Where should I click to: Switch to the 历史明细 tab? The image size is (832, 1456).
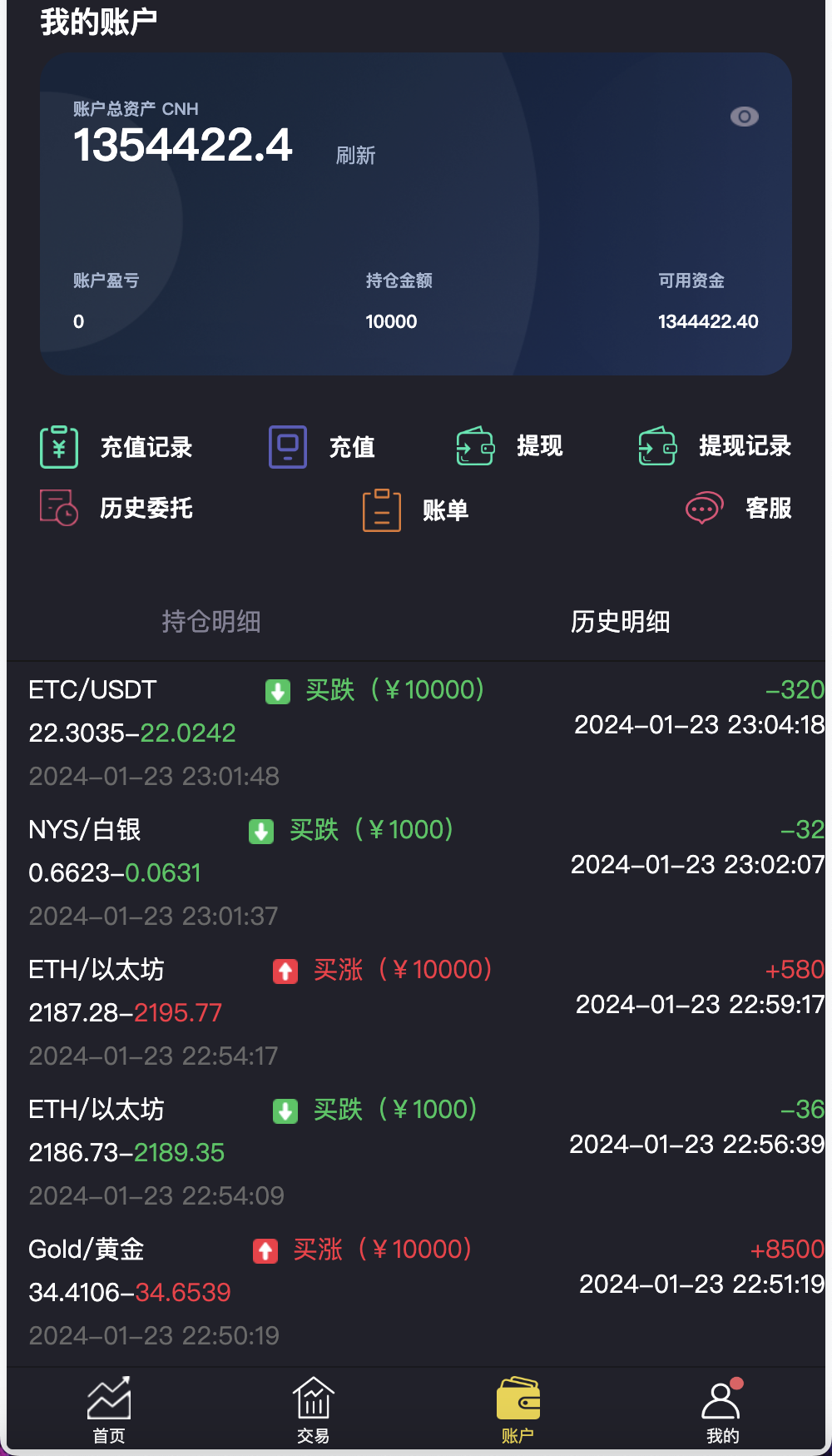pyautogui.click(x=621, y=622)
